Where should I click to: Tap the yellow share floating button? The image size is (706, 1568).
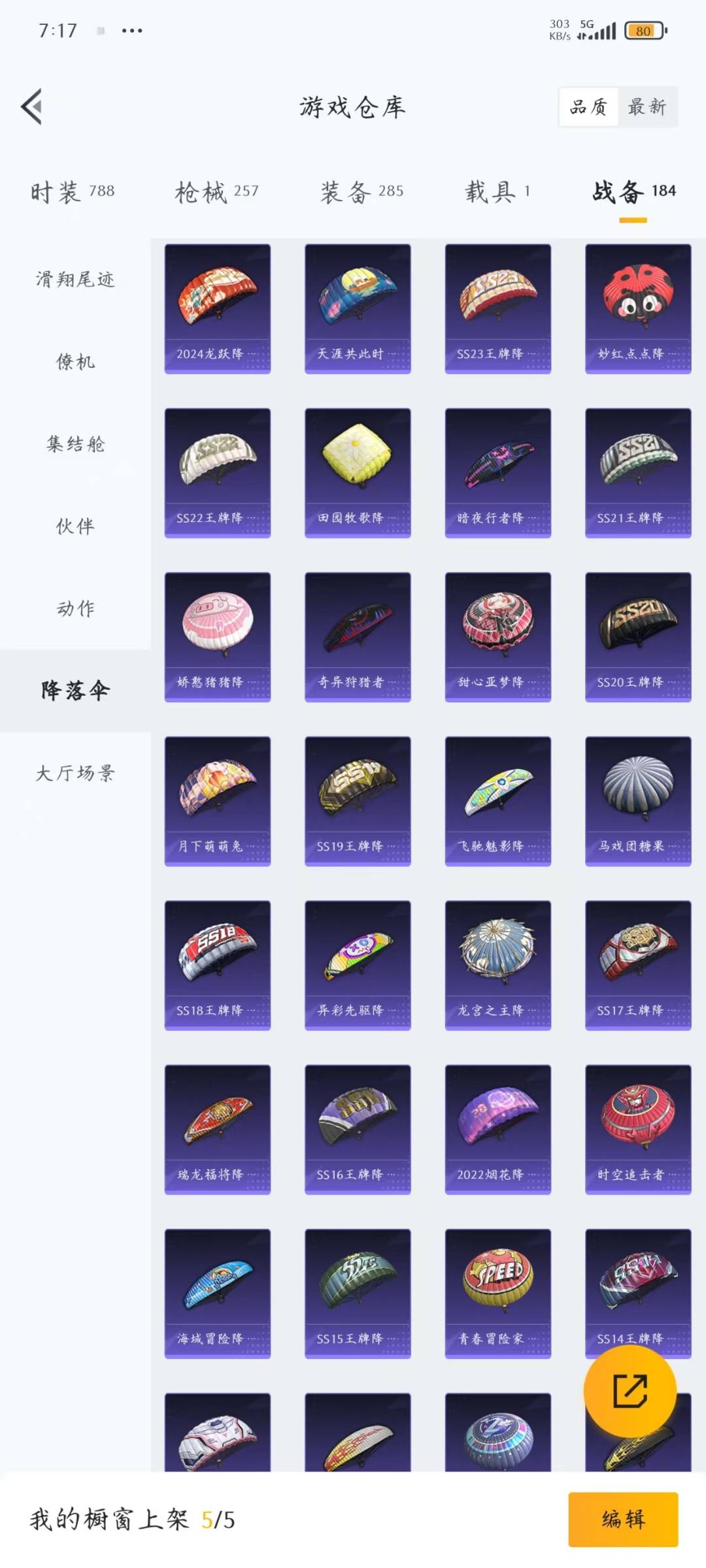[630, 1391]
